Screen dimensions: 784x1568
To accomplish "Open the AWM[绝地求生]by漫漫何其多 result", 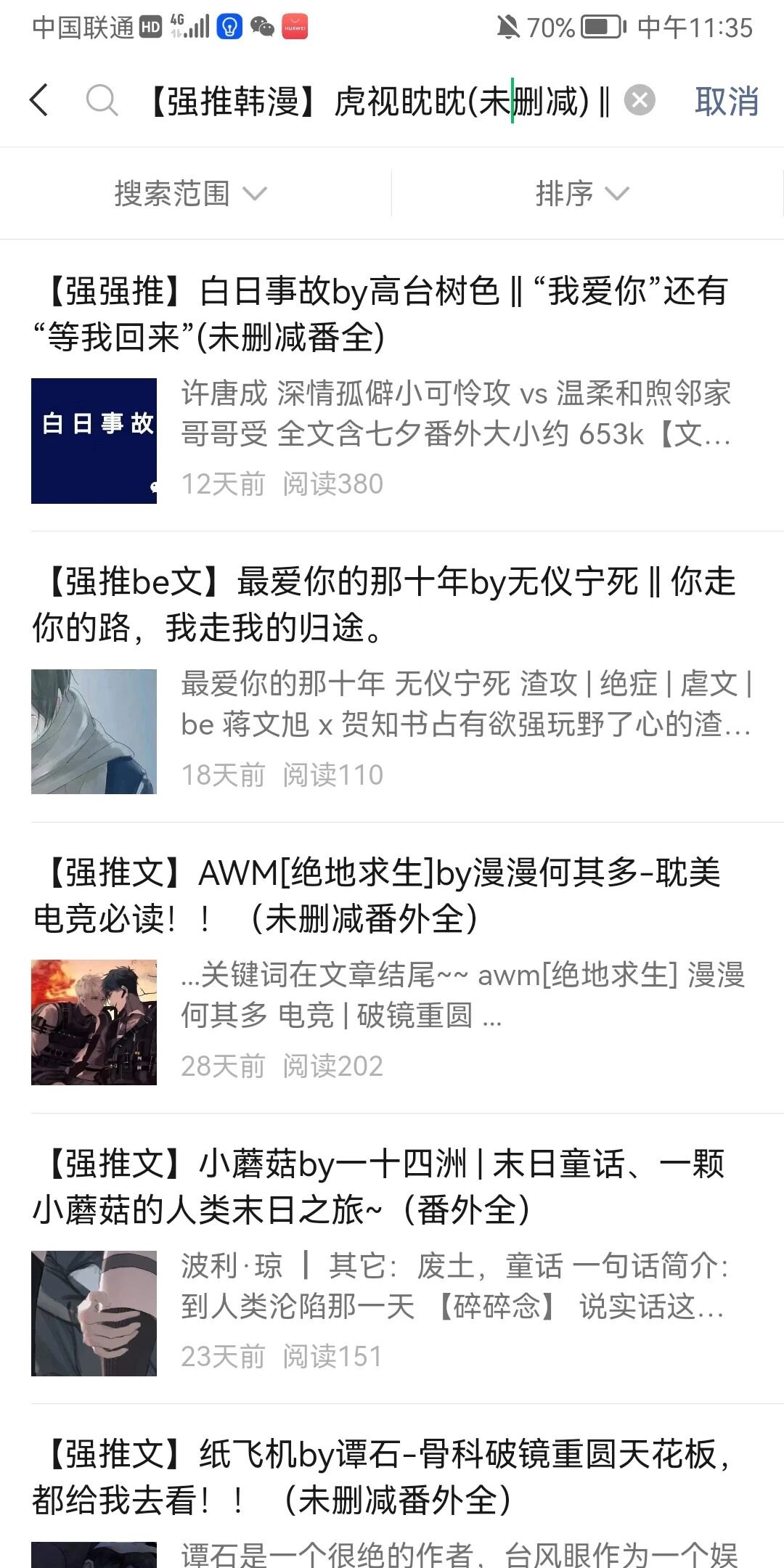I will [392, 968].
